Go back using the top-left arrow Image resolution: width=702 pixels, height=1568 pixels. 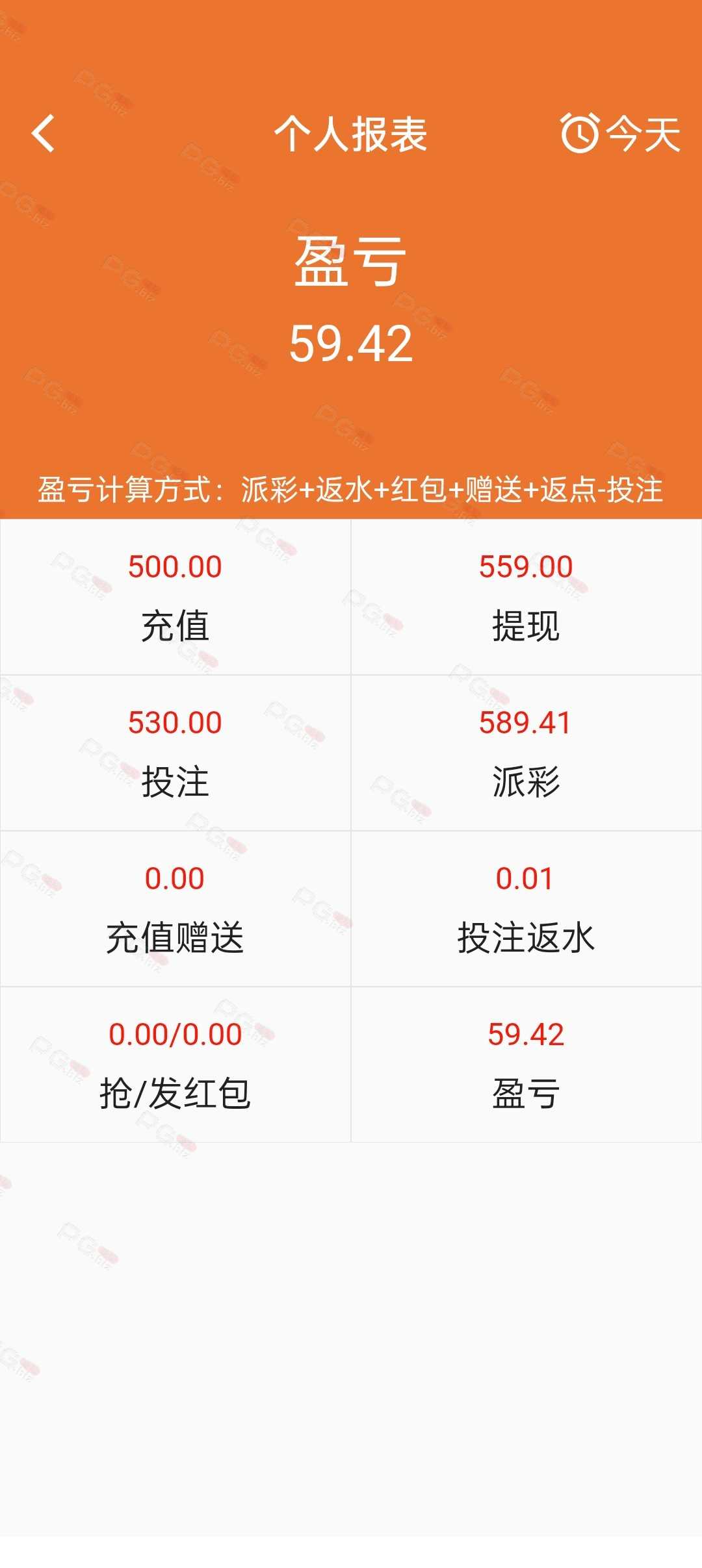pyautogui.click(x=43, y=134)
